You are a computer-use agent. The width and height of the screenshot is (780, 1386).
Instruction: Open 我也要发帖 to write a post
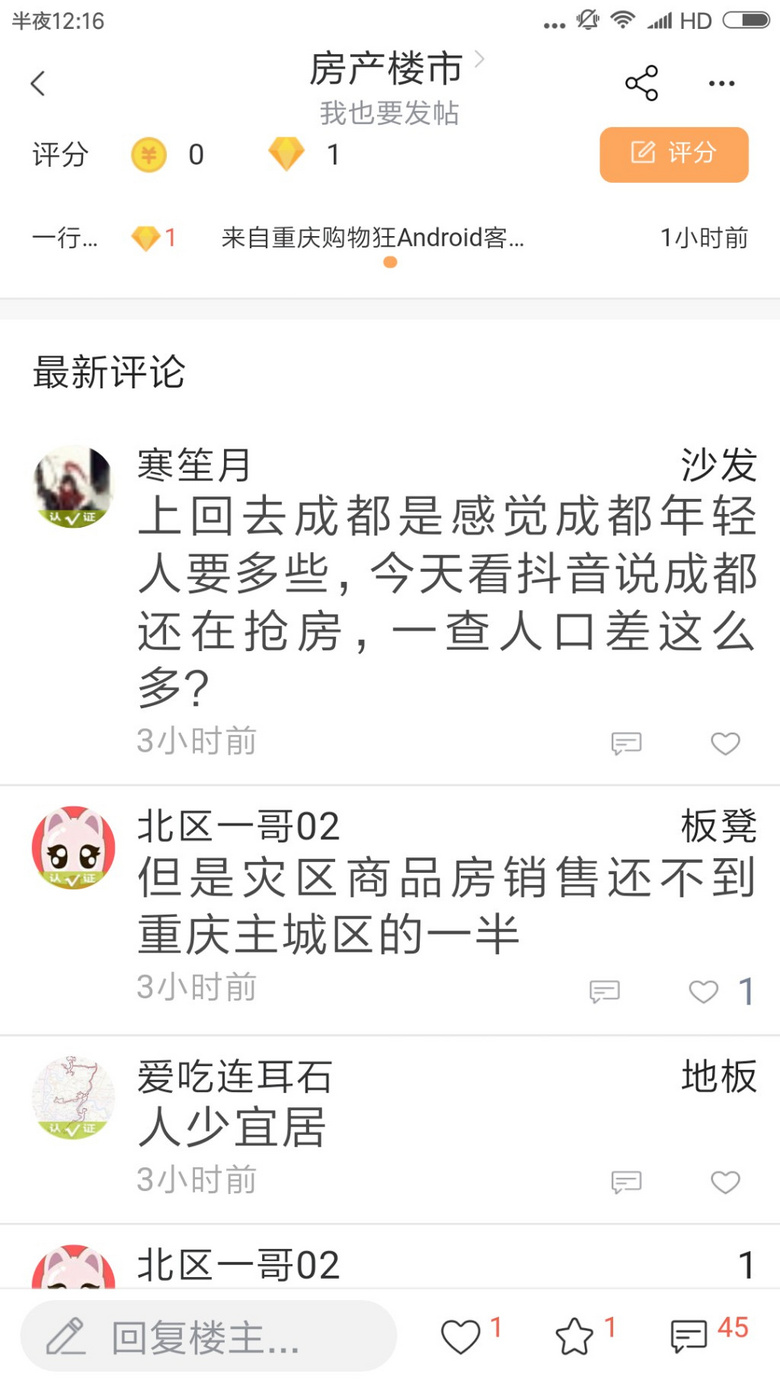click(389, 113)
